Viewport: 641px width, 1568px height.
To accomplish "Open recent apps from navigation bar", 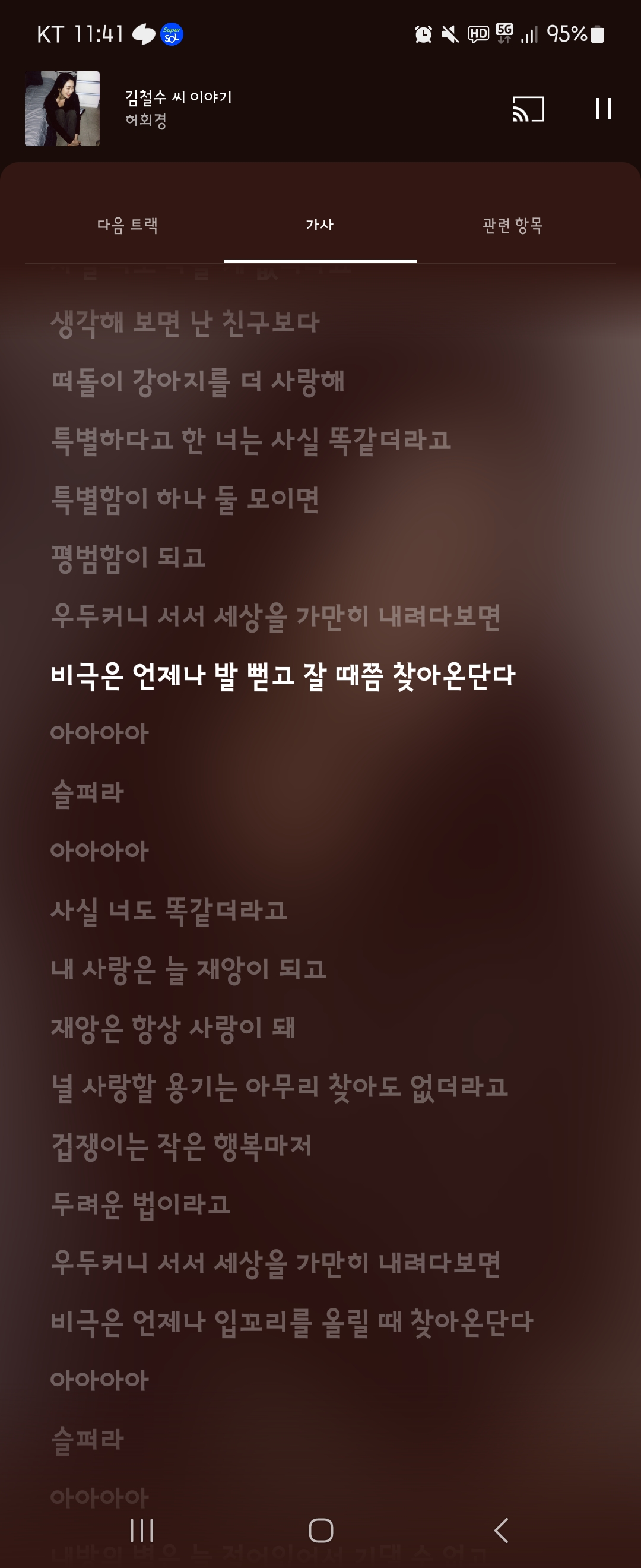I will (x=142, y=1529).
